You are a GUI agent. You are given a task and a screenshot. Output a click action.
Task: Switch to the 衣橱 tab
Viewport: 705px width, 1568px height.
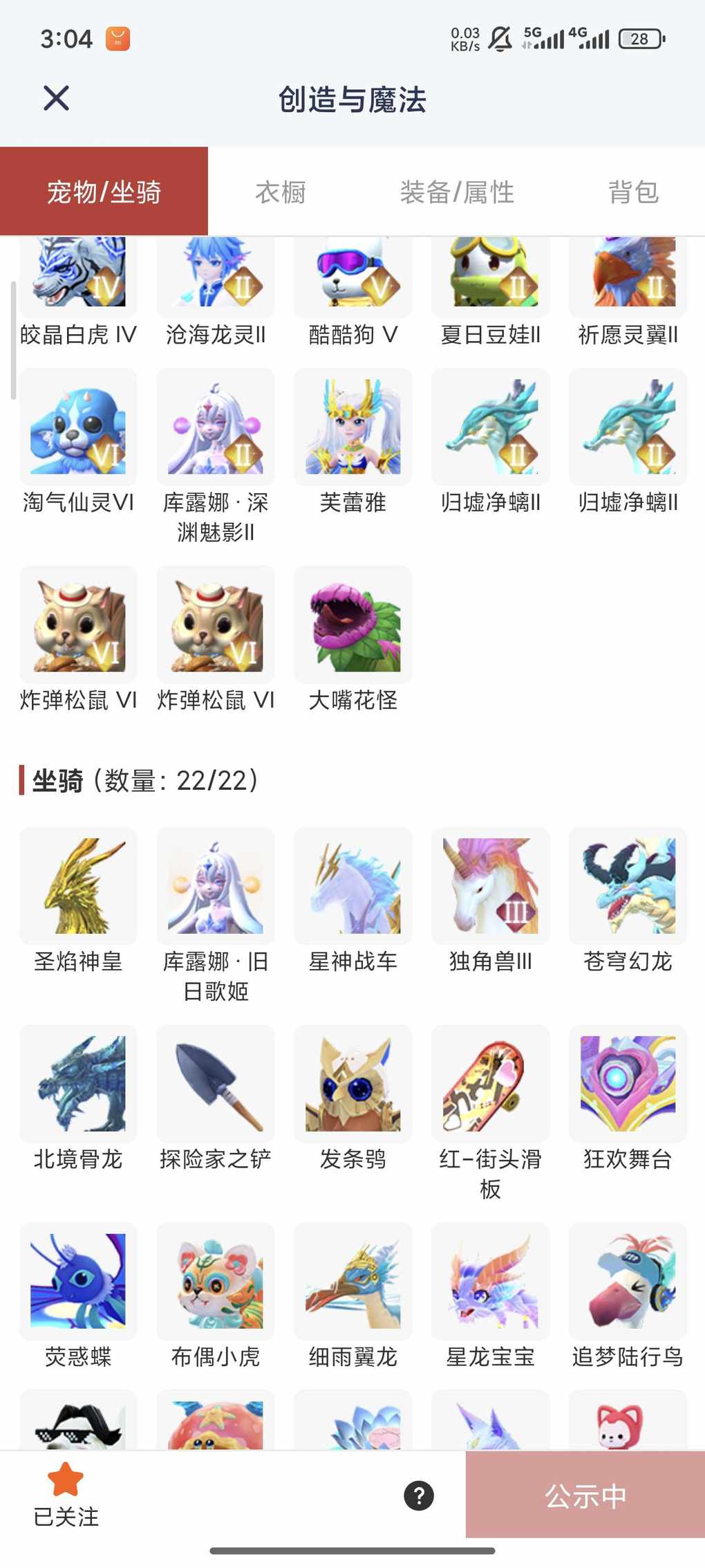[x=281, y=192]
